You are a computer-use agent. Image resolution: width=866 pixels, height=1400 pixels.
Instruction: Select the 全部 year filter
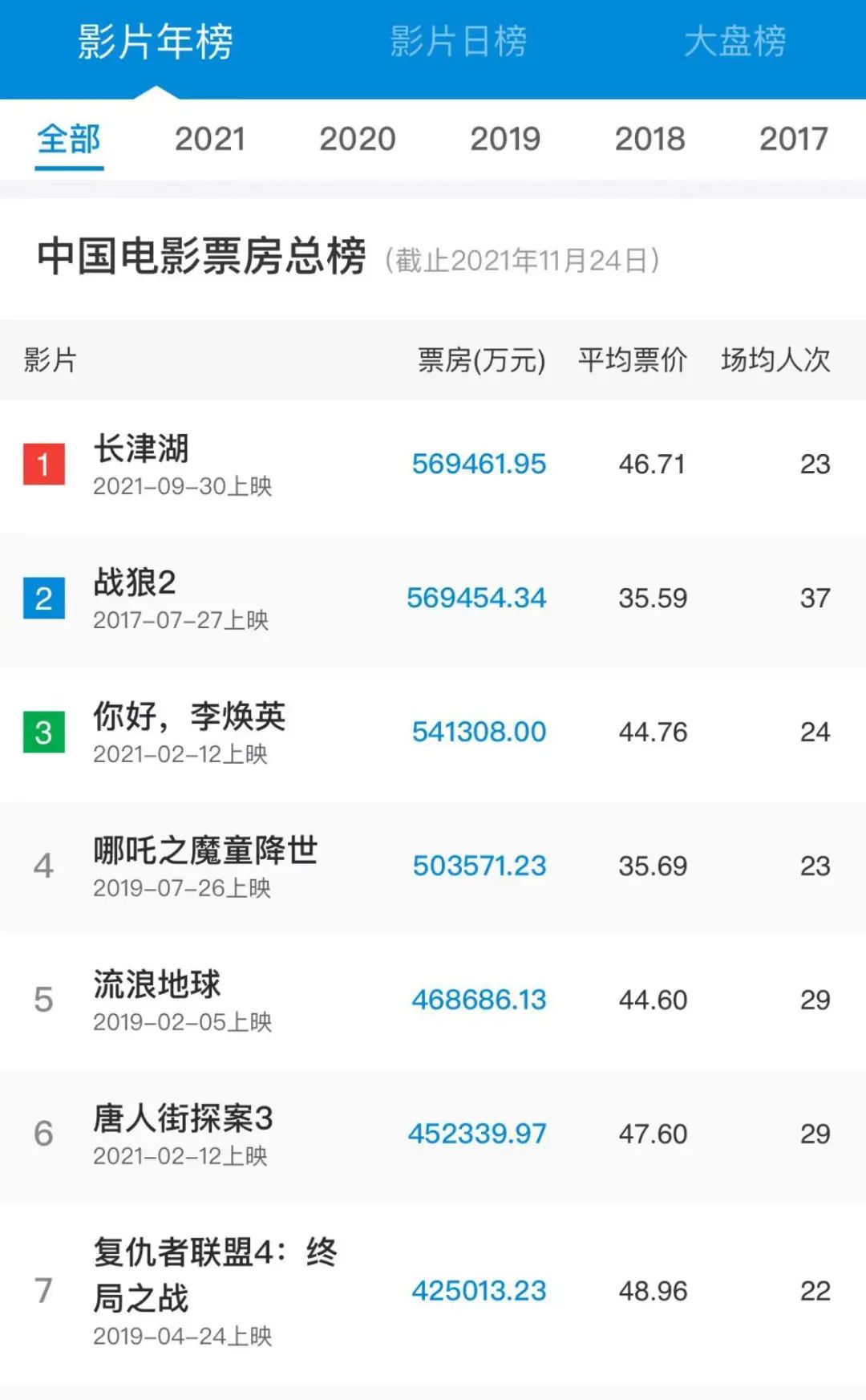(x=69, y=139)
